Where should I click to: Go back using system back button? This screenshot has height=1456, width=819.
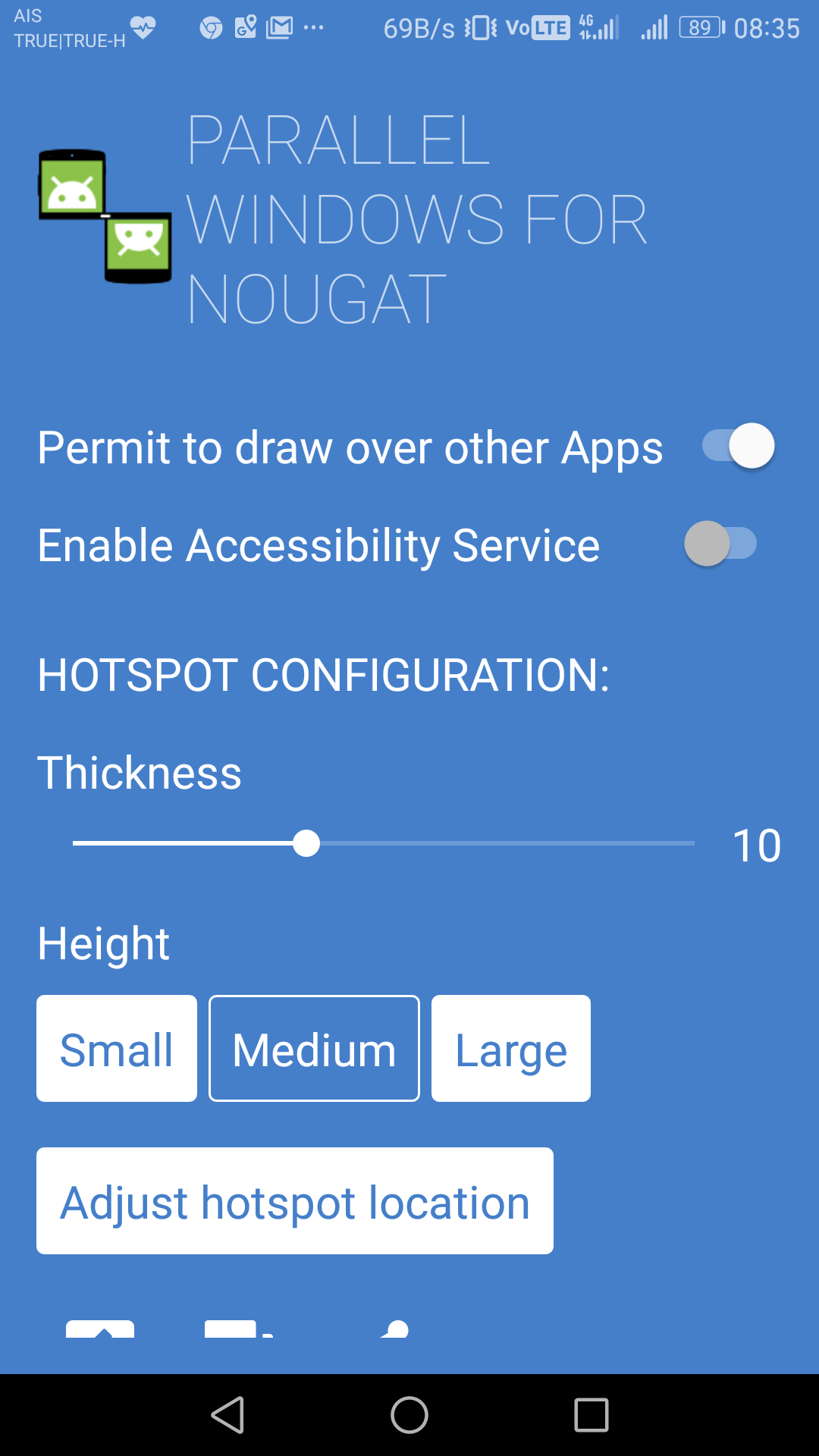pyautogui.click(x=227, y=1415)
